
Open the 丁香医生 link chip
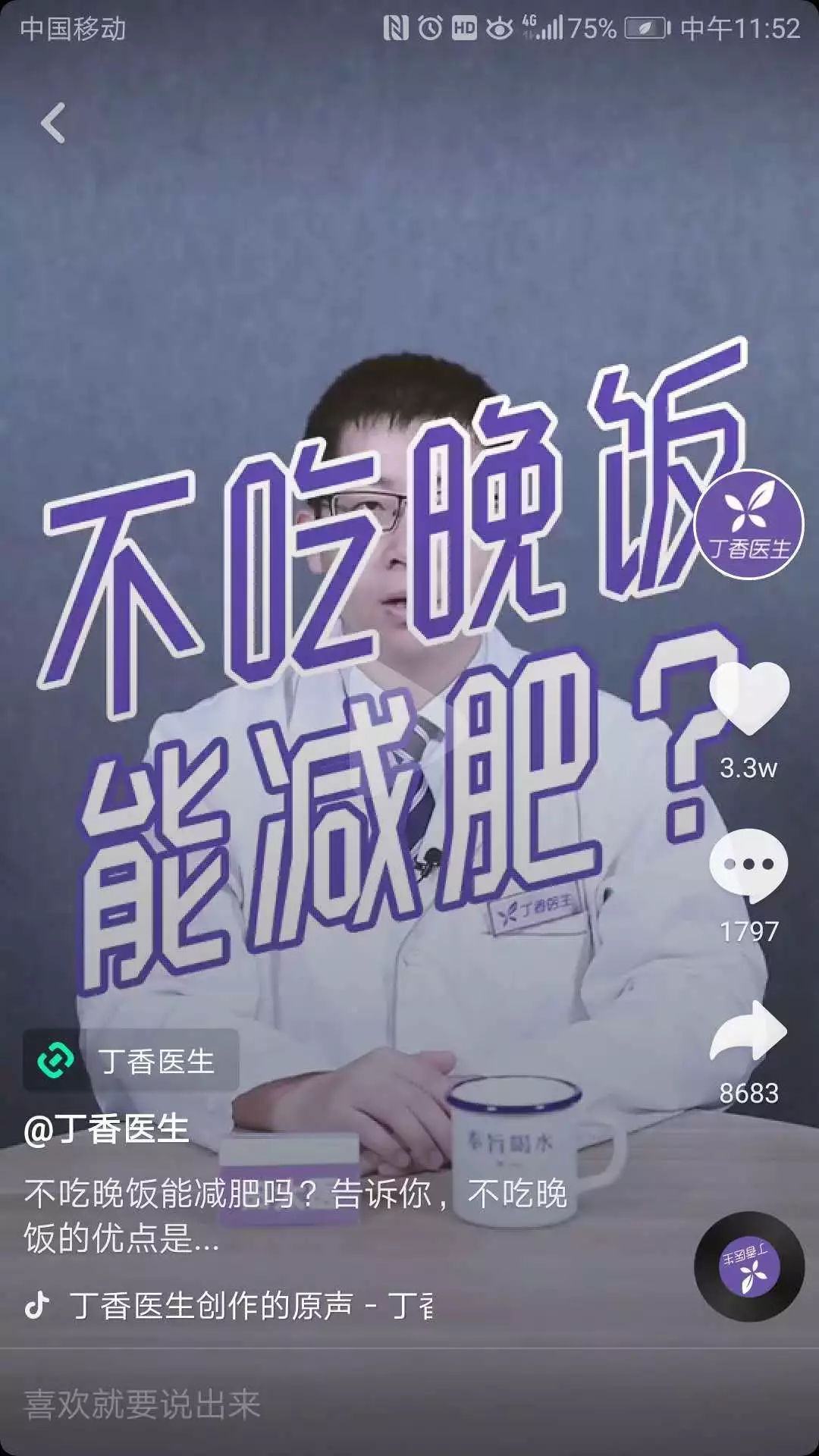pos(131,1060)
